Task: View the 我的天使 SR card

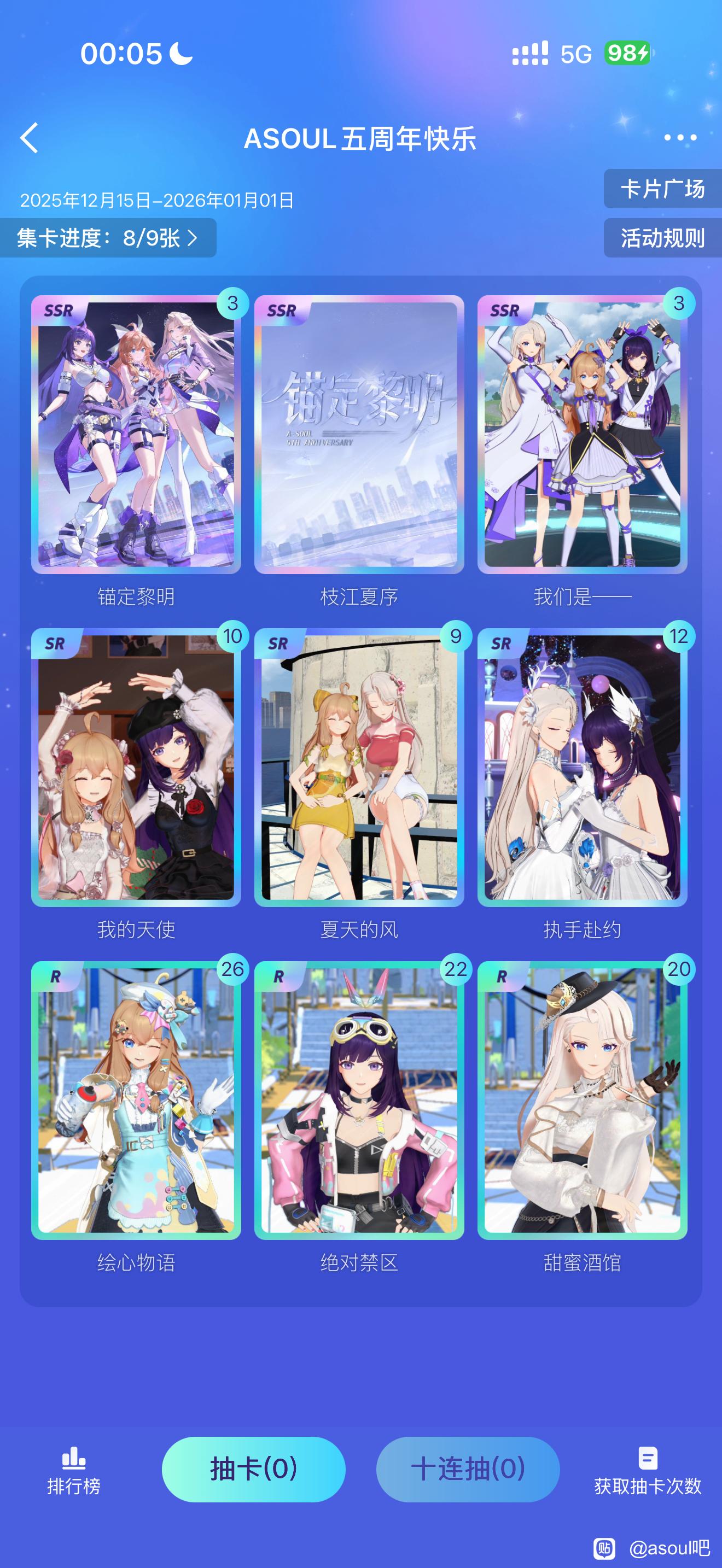Action: click(x=136, y=767)
